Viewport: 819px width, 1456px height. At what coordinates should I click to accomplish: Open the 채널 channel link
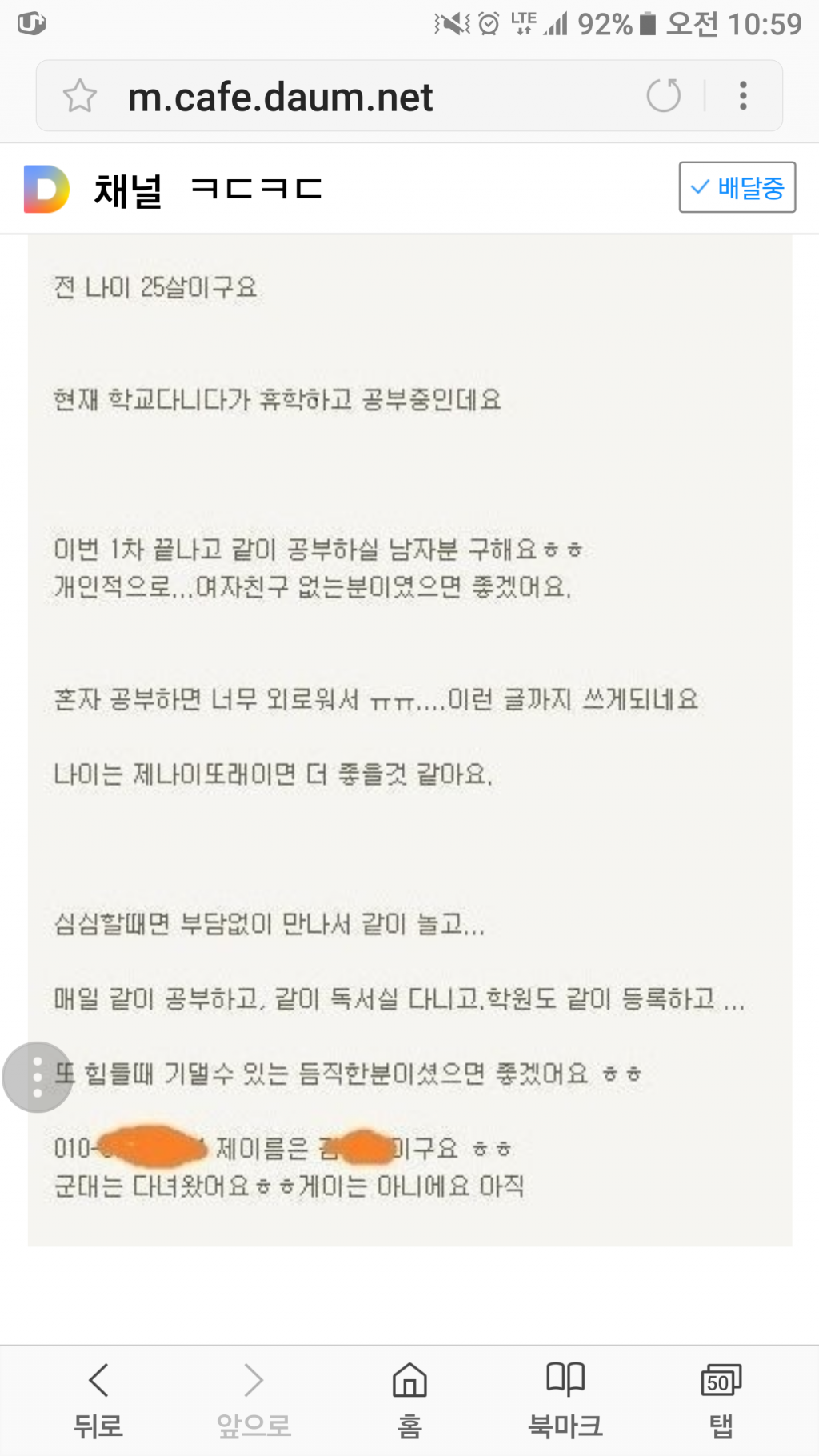coord(128,190)
